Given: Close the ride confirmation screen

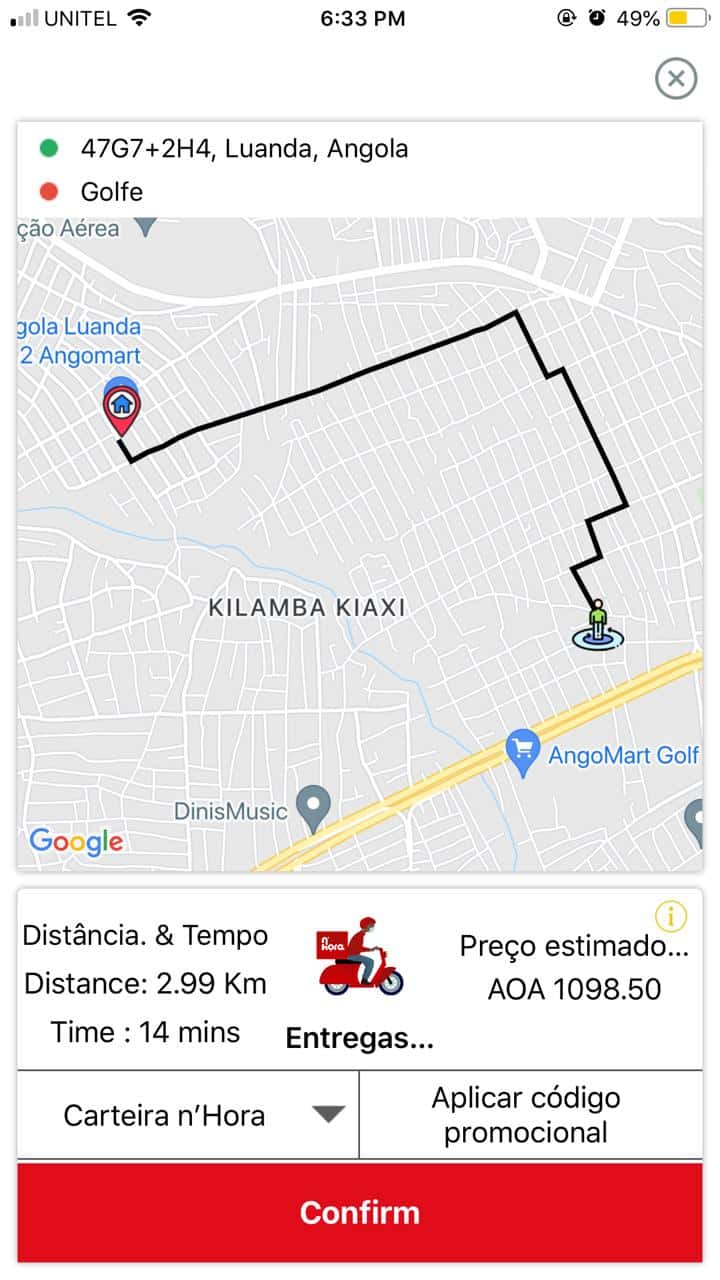Looking at the screenshot, I should point(676,78).
